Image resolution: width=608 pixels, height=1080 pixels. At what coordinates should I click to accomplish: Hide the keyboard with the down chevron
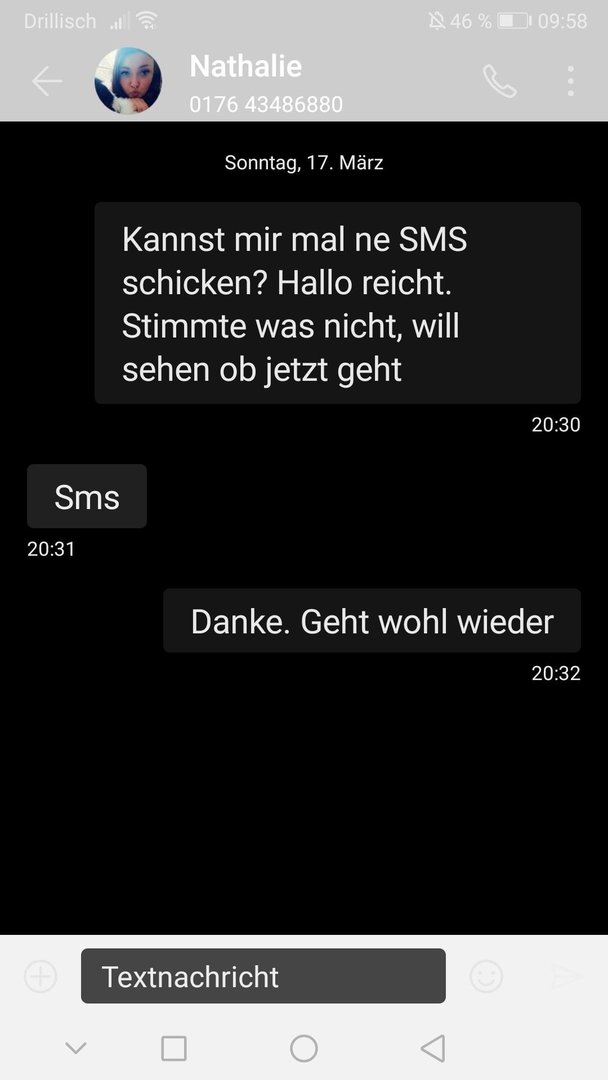point(75,1048)
